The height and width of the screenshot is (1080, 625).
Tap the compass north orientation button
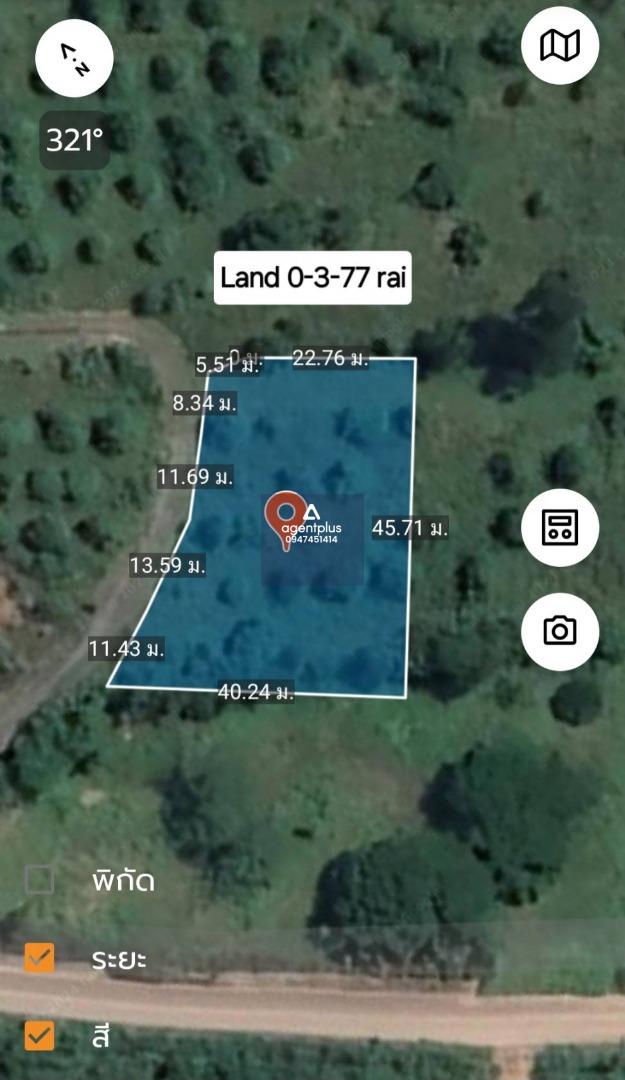[74, 58]
